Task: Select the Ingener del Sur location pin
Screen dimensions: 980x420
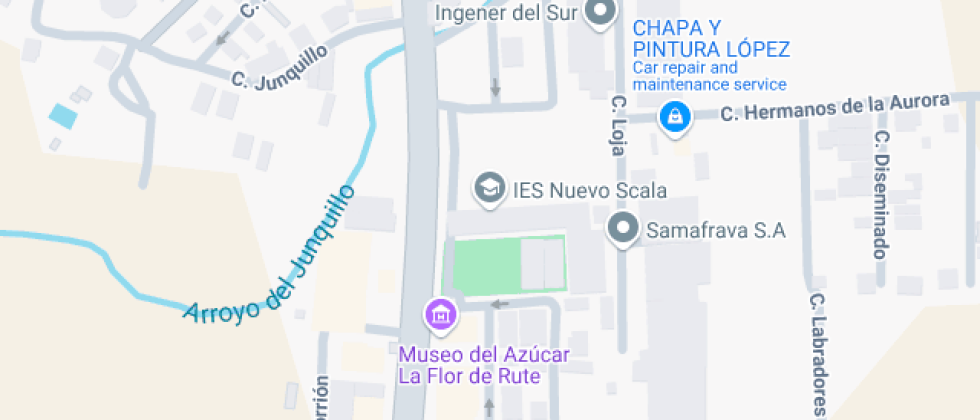Action: point(600,14)
